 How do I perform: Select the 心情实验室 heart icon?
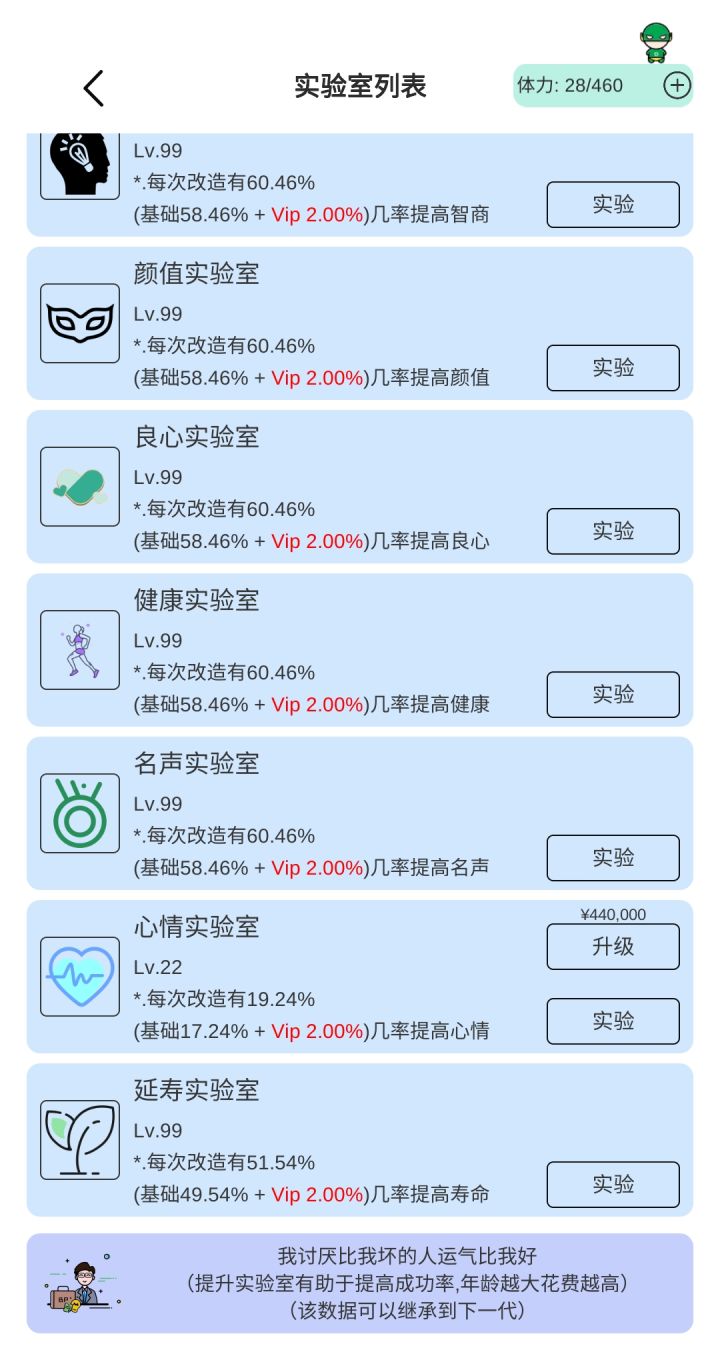click(79, 976)
